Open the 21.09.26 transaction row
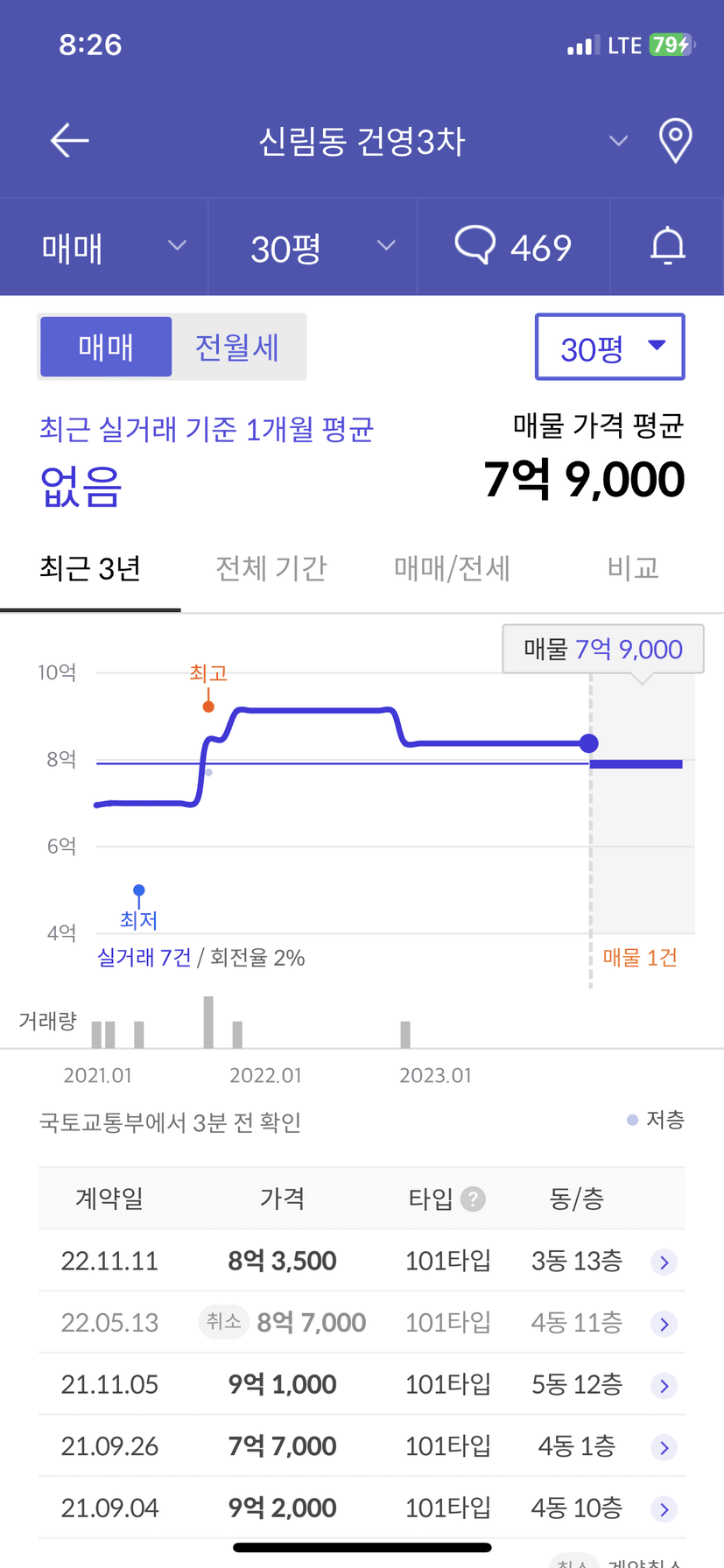The image size is (724, 1568). click(362, 1446)
